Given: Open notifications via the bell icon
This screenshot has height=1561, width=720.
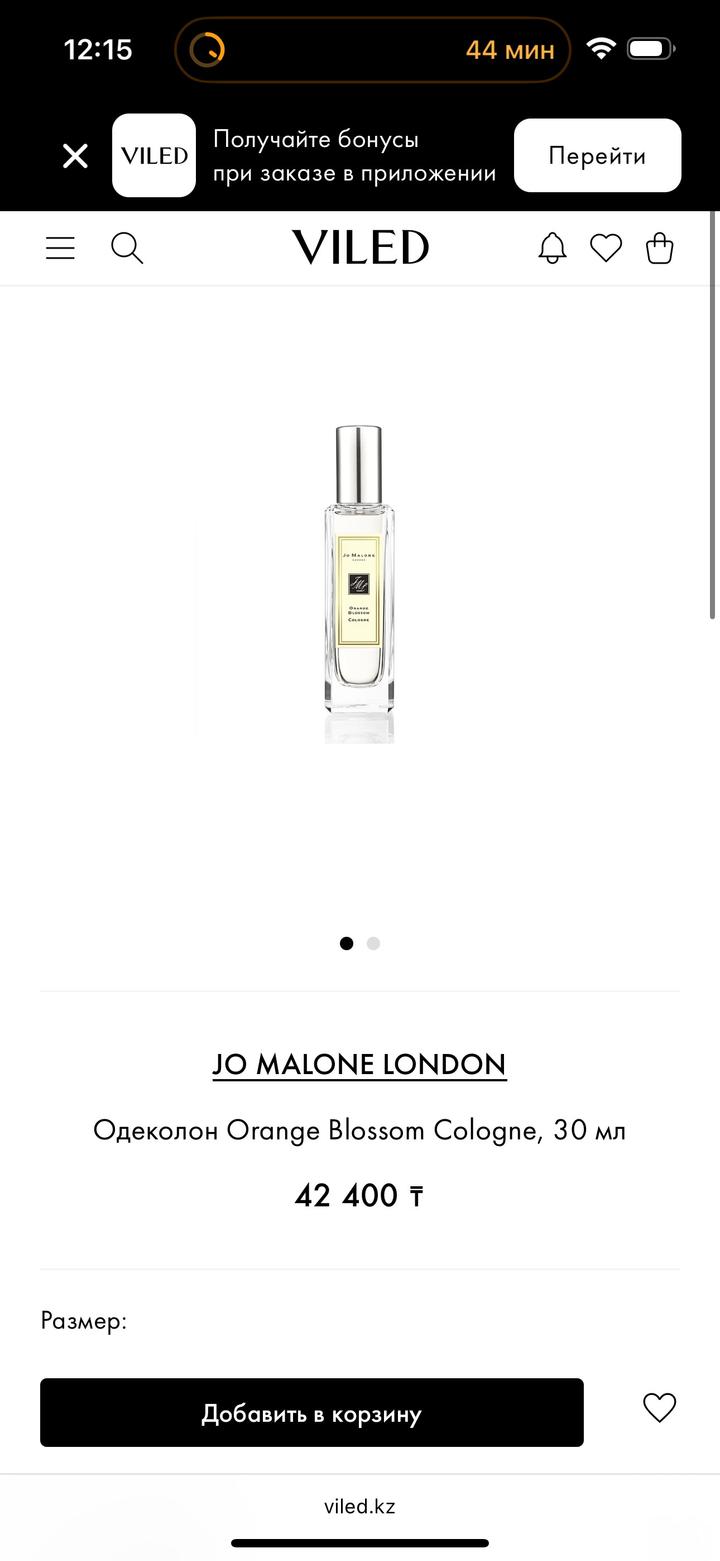Looking at the screenshot, I should coord(552,248).
